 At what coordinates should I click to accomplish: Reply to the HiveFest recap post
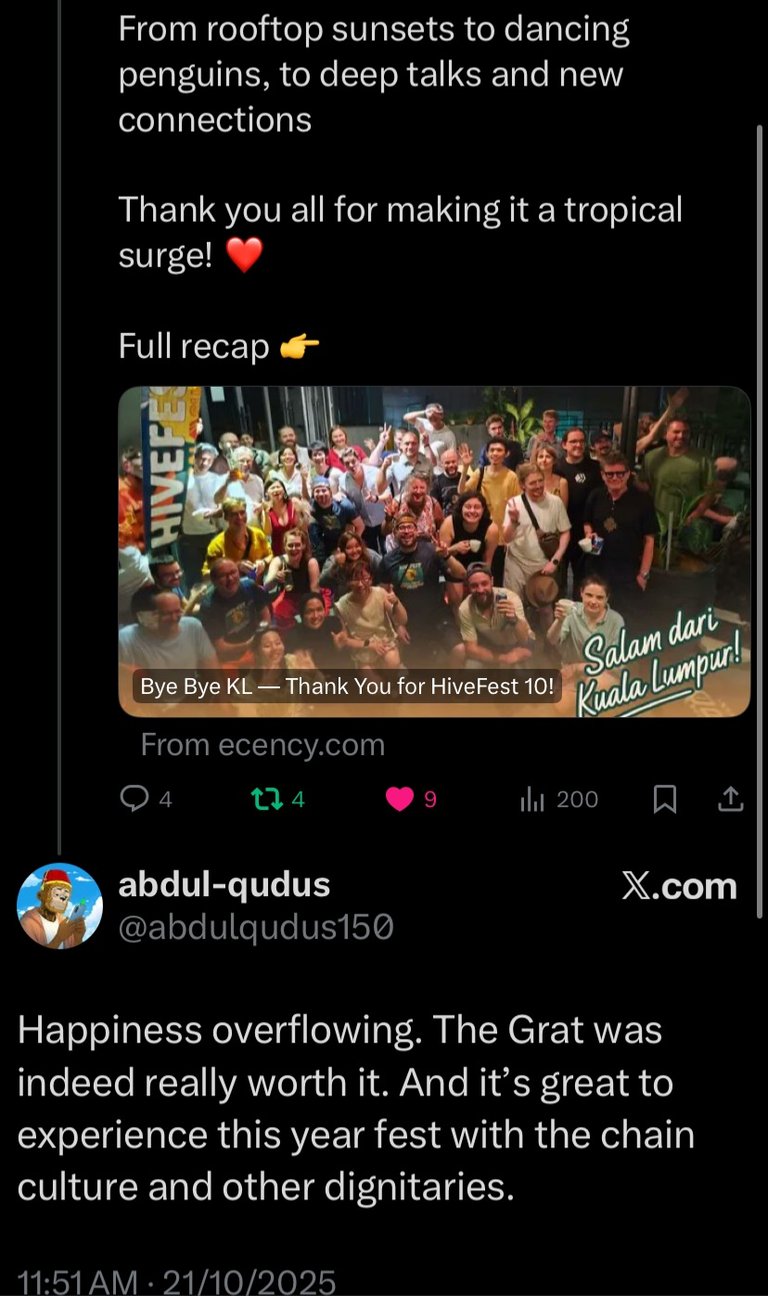(x=134, y=799)
